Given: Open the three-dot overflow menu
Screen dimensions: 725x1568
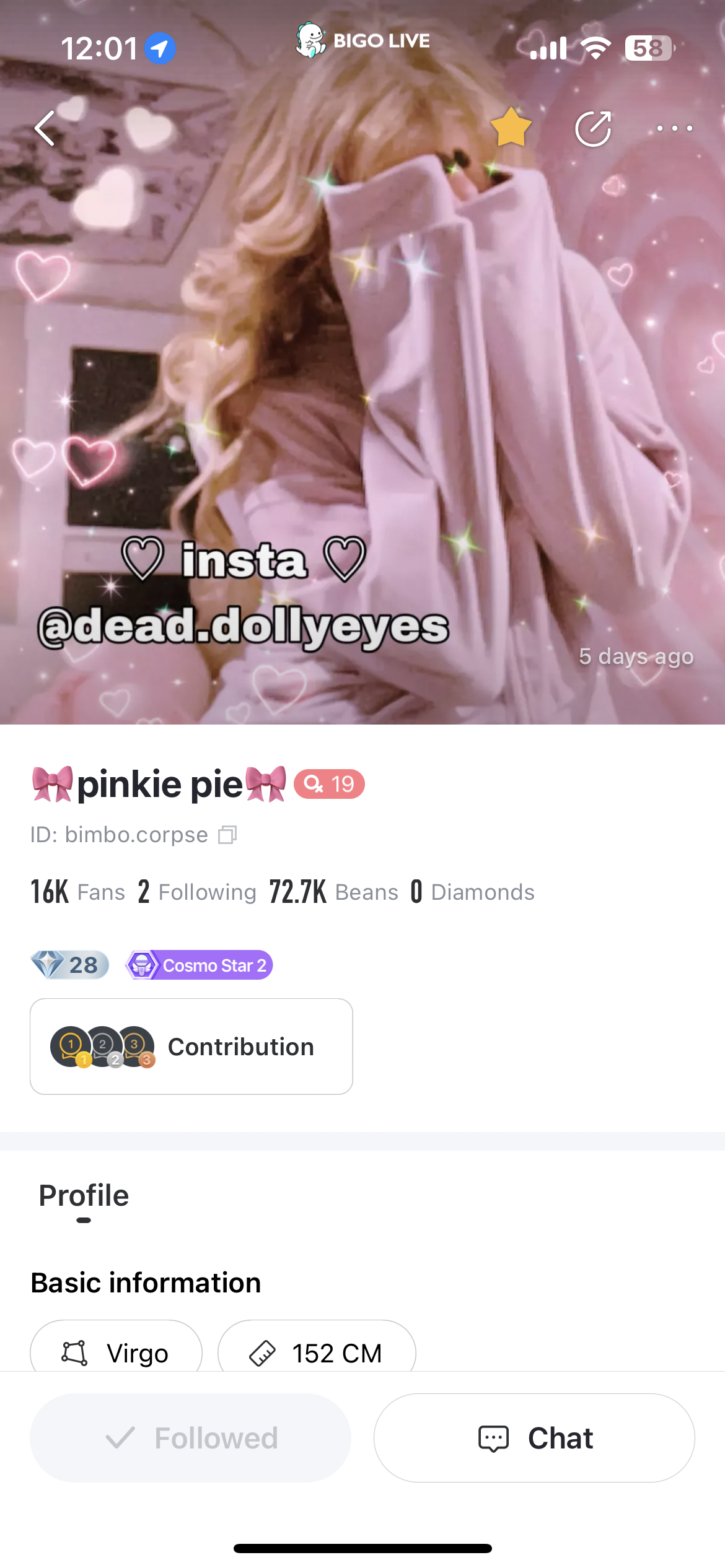Looking at the screenshot, I should 674,129.
